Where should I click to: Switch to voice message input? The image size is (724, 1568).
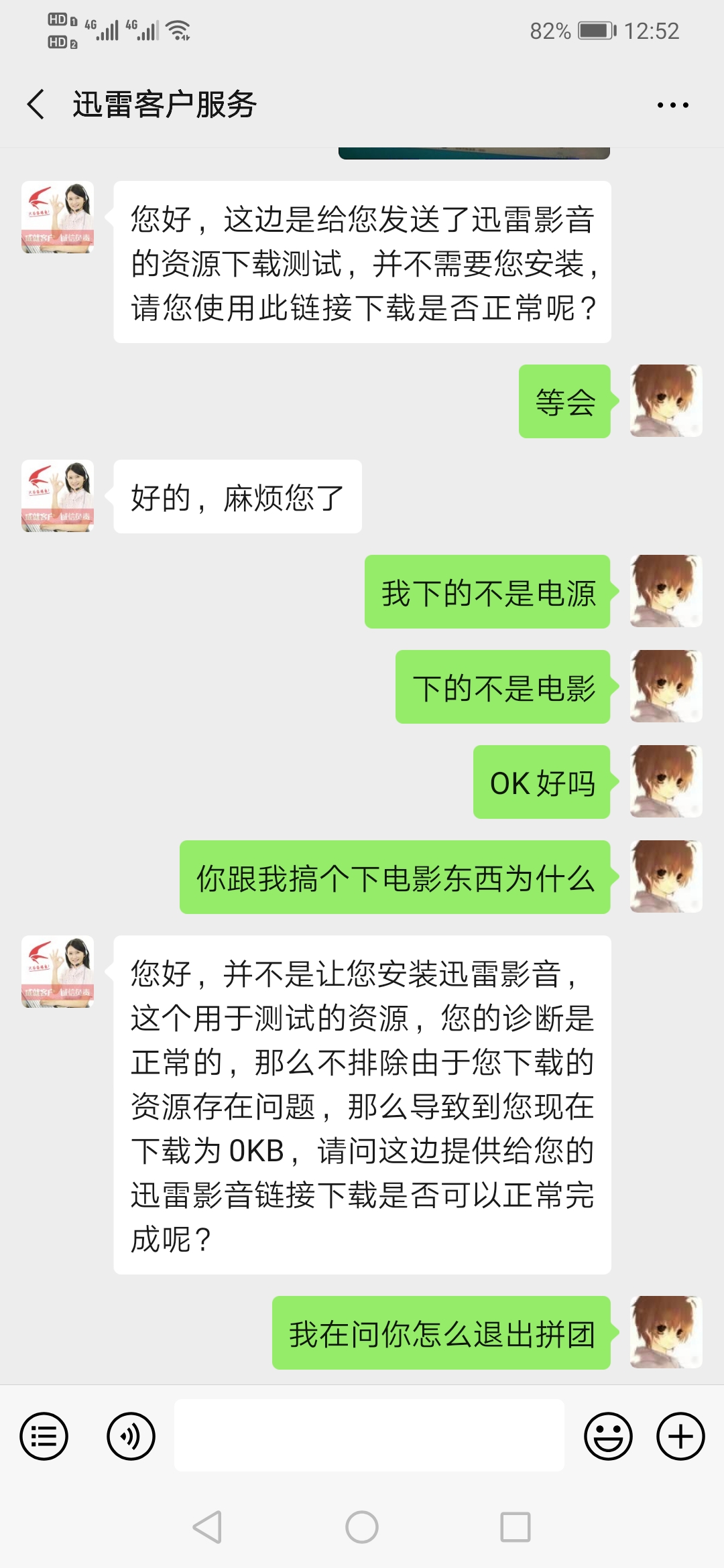point(131,1436)
